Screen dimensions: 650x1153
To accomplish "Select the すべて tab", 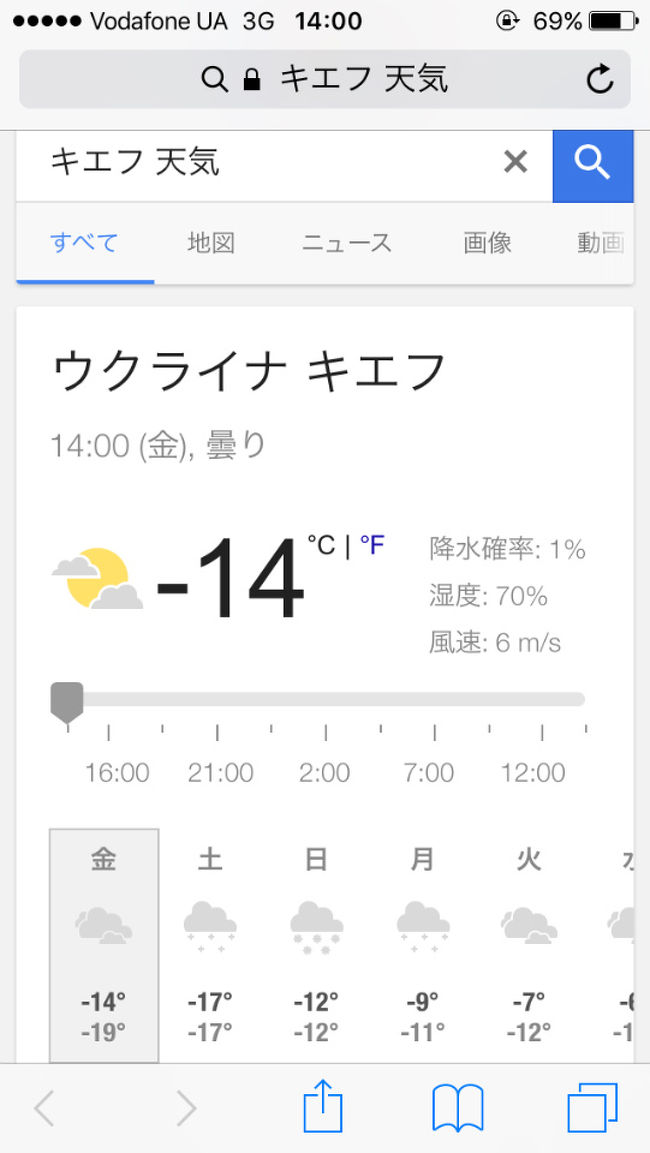I will click(x=84, y=243).
